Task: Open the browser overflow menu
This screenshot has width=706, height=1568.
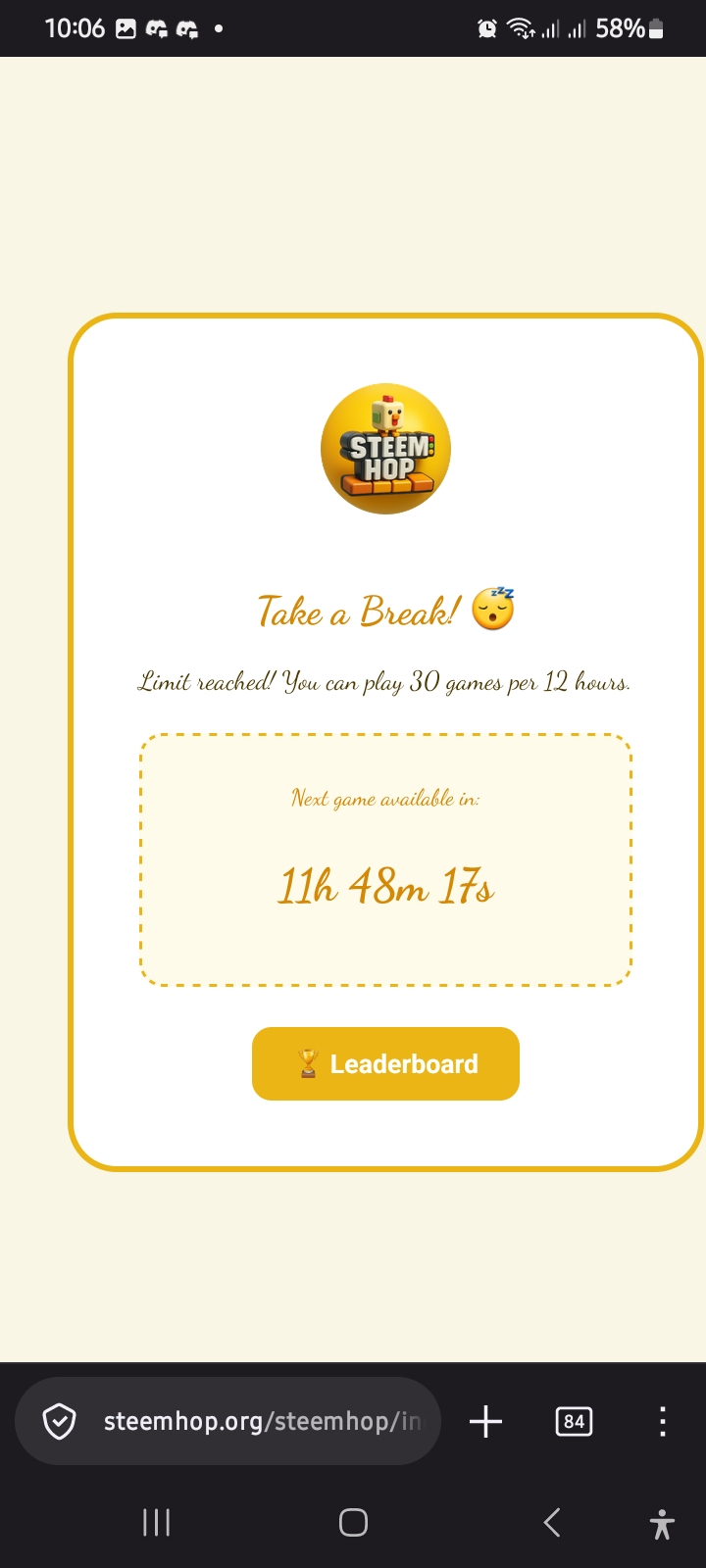Action: 663,1421
